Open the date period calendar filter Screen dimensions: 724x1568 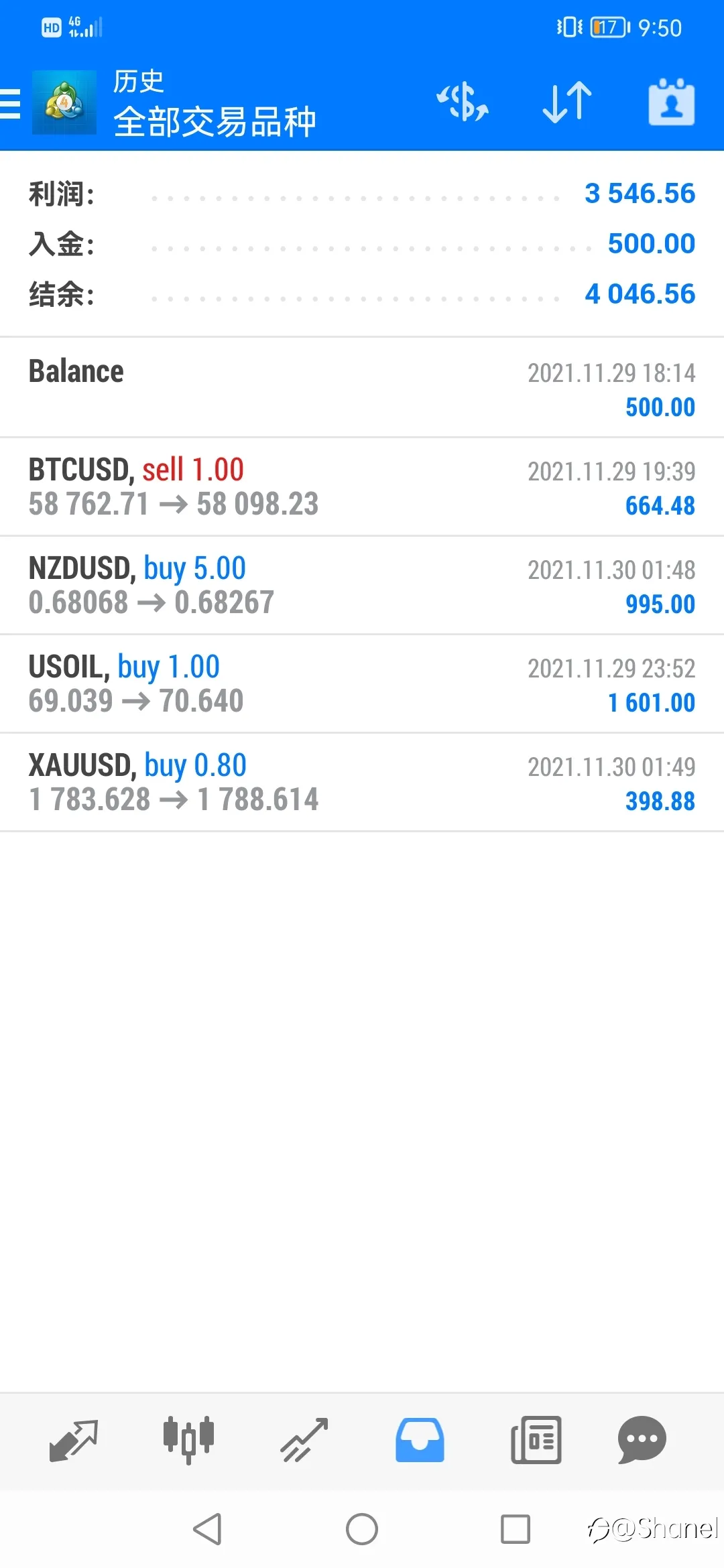(x=671, y=103)
